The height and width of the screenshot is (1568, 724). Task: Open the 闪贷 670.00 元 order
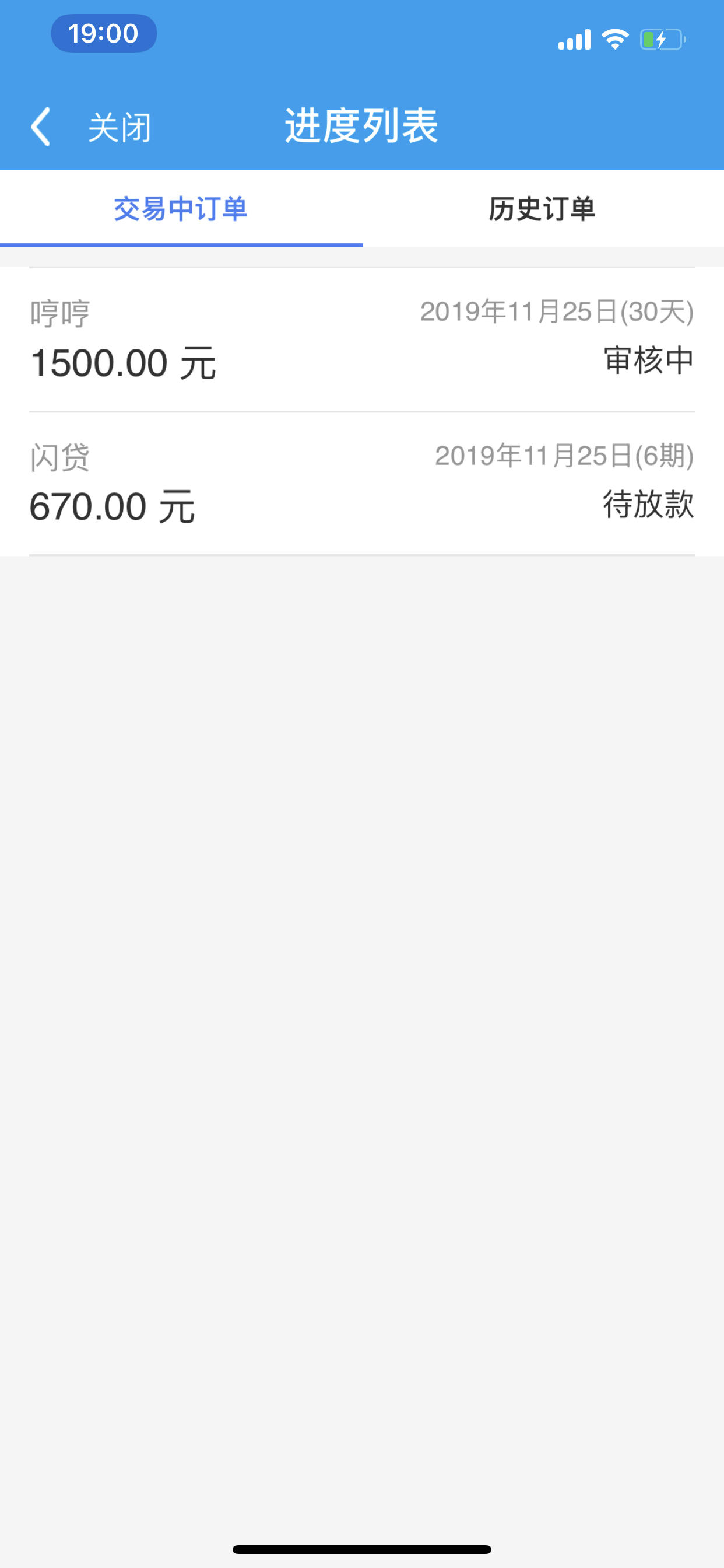(362, 484)
